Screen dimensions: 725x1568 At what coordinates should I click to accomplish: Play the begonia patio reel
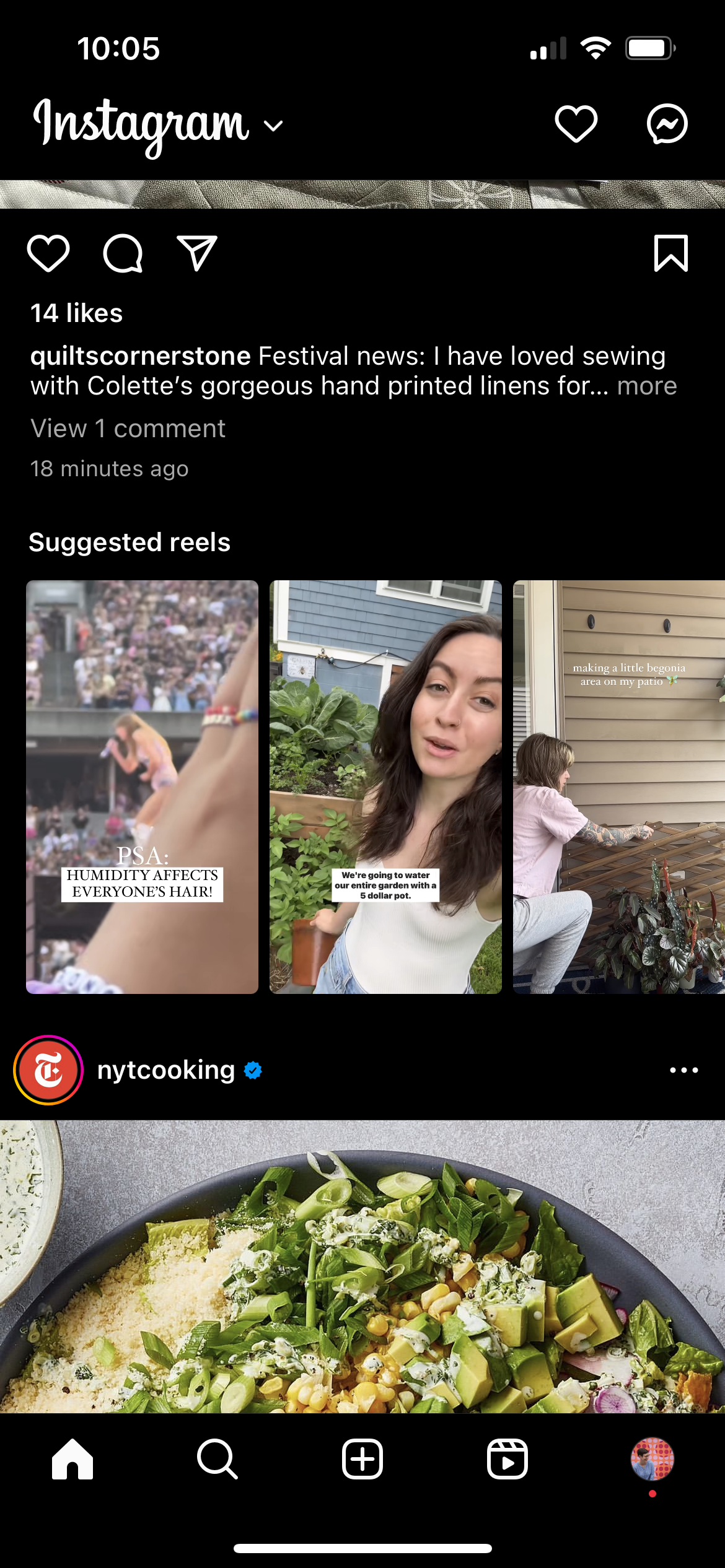[618, 786]
